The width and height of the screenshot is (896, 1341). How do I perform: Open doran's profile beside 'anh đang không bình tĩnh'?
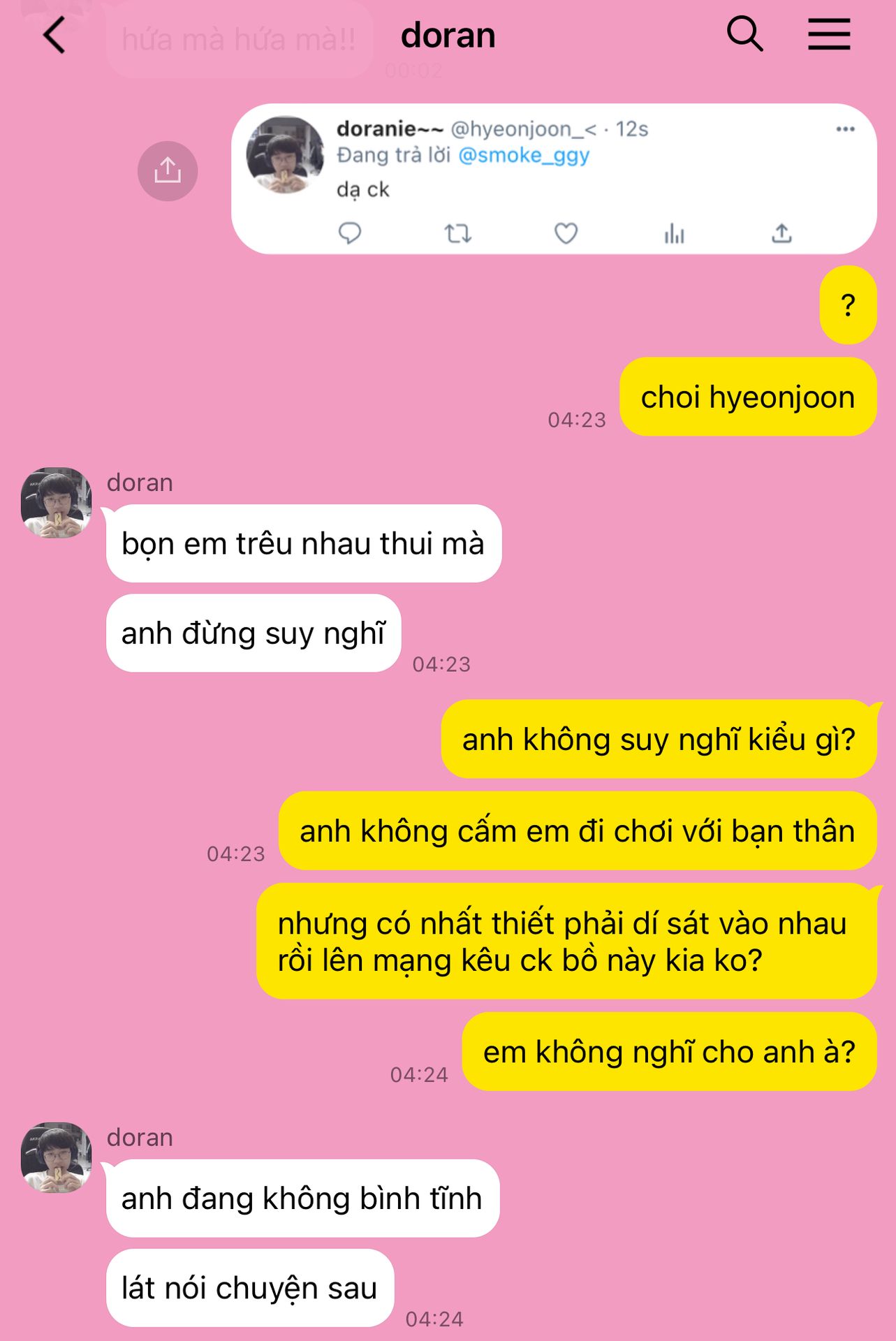pos(57,1157)
